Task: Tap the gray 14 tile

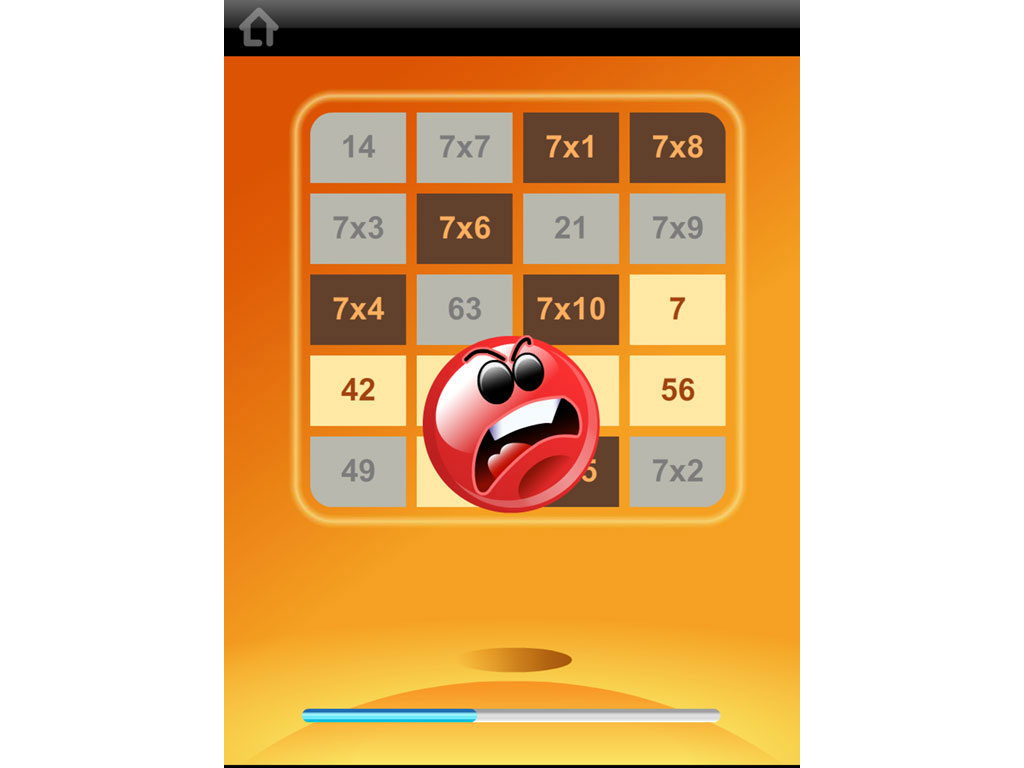Action: [x=358, y=147]
